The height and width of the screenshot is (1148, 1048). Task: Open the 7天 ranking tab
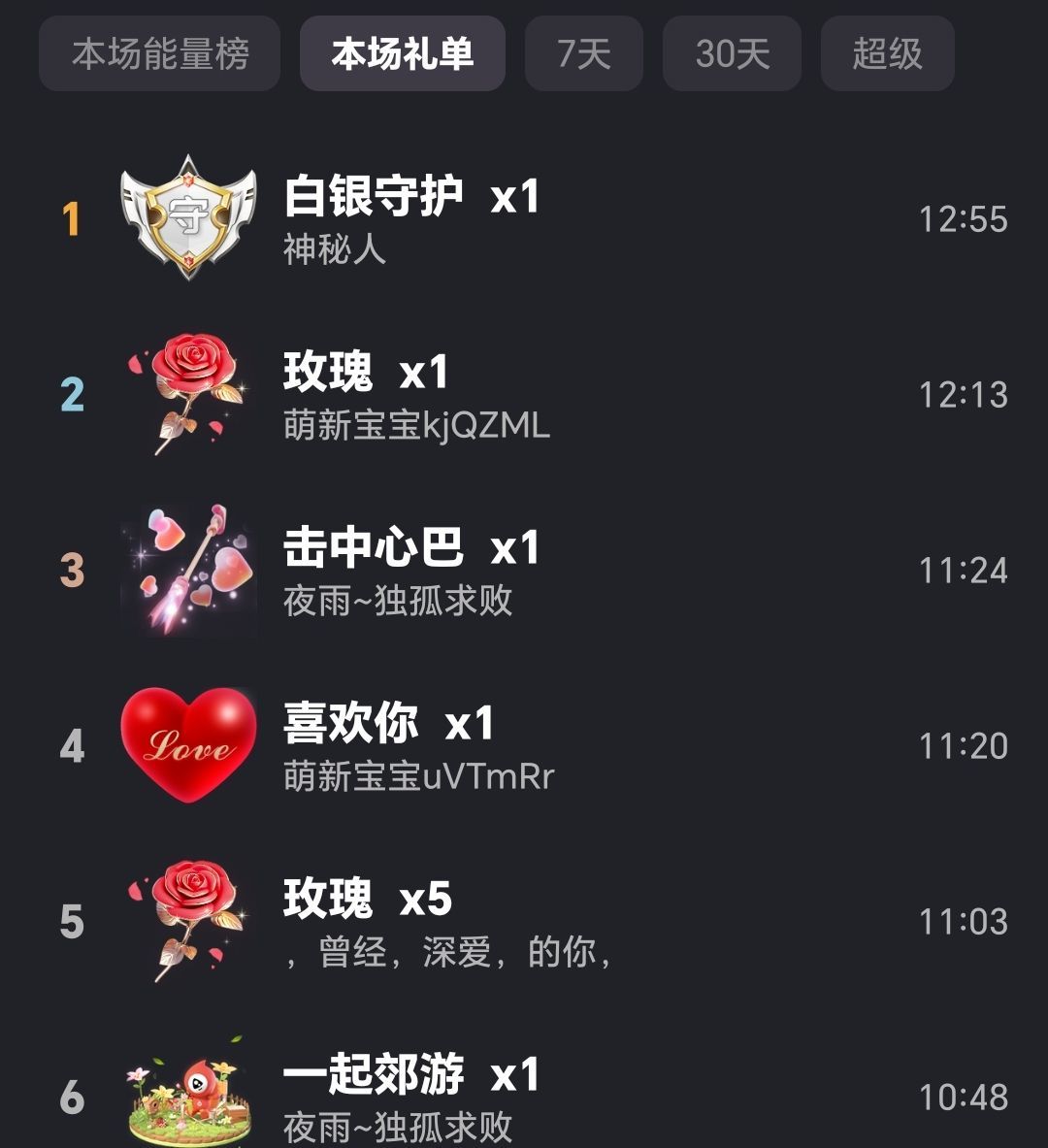[x=583, y=54]
